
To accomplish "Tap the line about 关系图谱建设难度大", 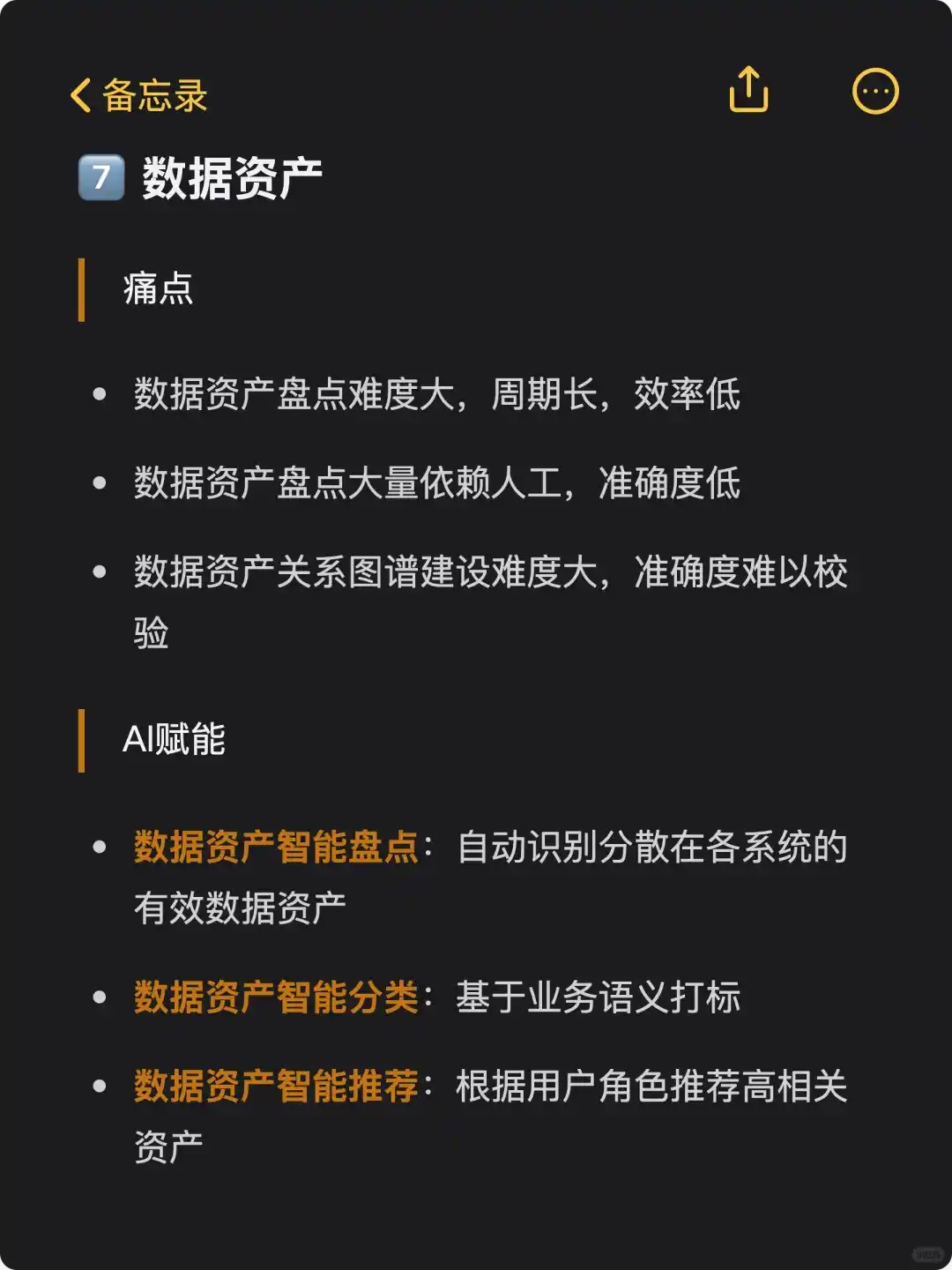I will pos(491,573).
